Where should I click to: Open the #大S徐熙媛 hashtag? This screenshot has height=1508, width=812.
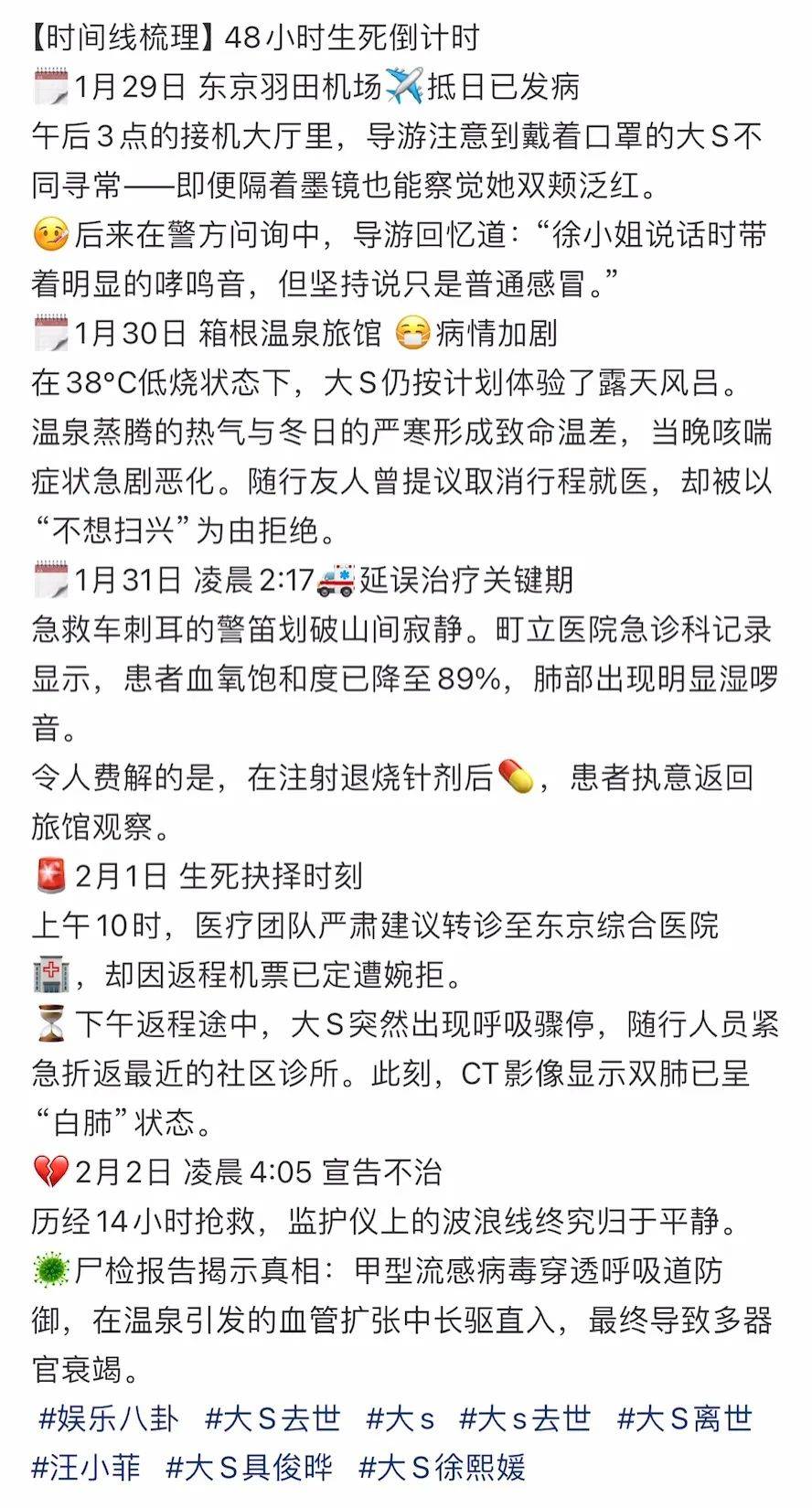(x=442, y=1468)
